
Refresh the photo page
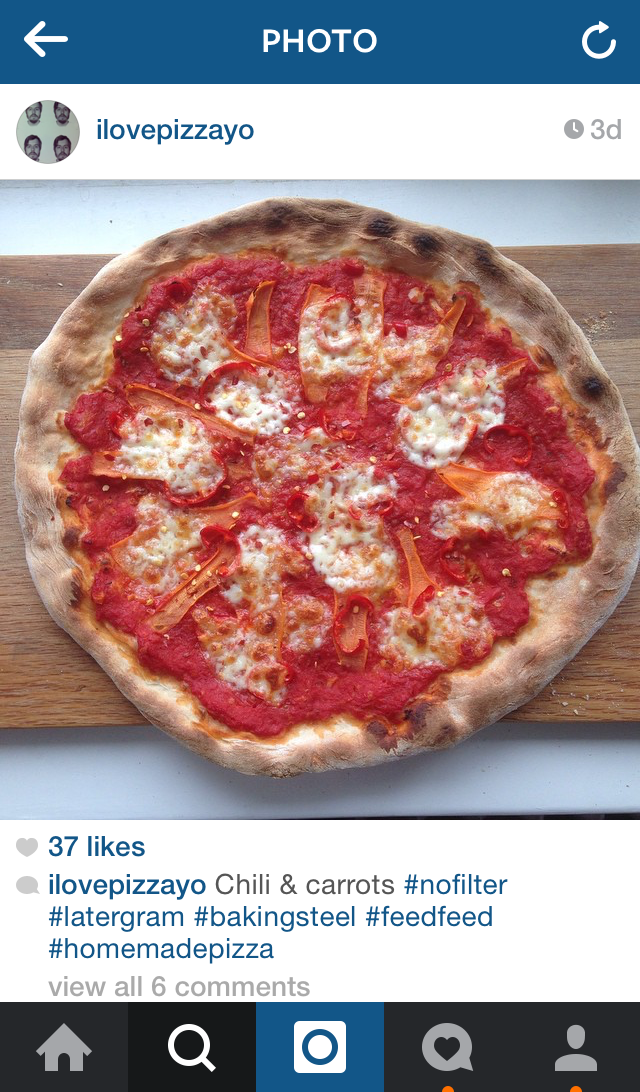[x=599, y=40]
